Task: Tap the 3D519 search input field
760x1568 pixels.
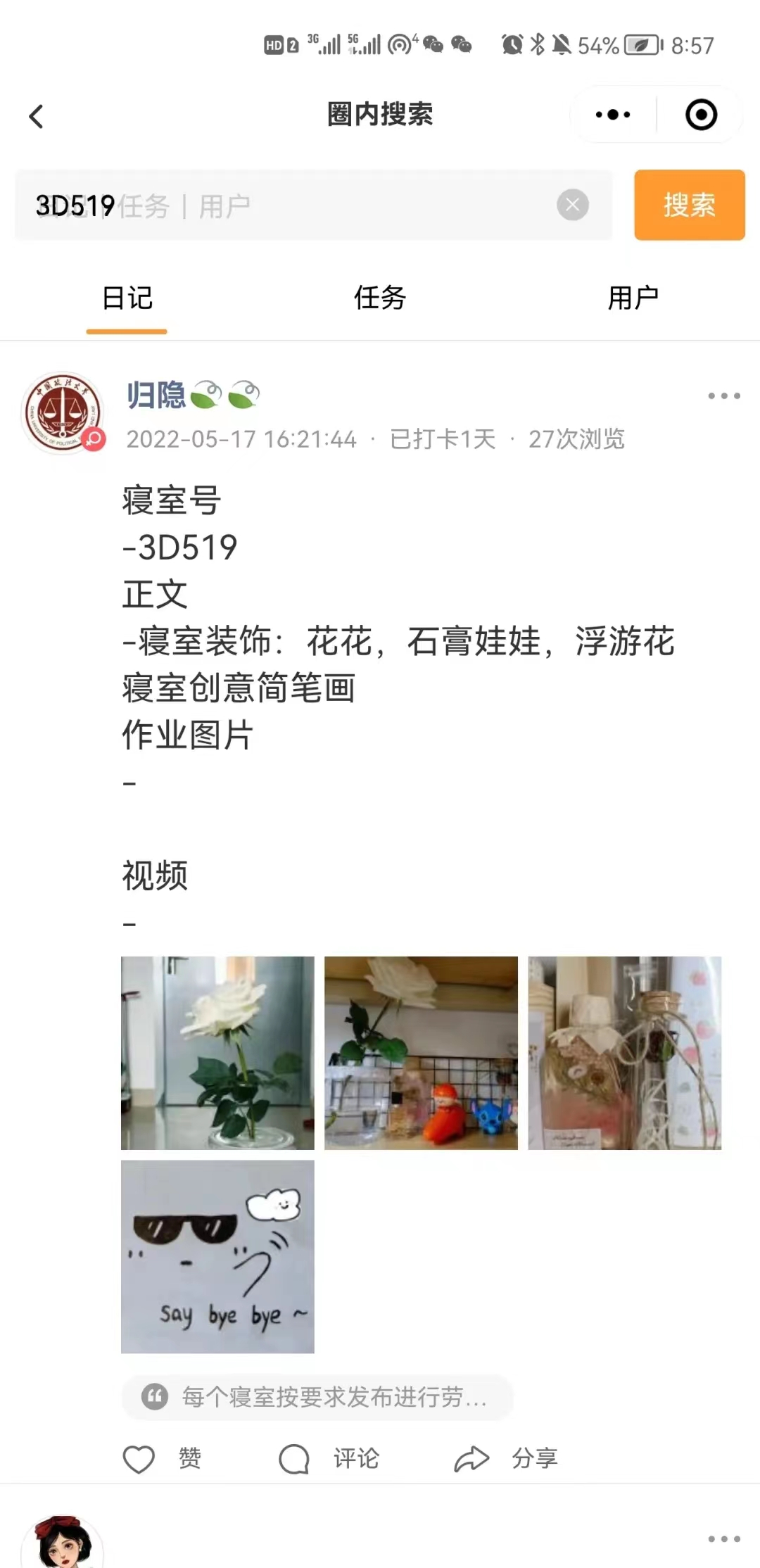Action: (296, 206)
